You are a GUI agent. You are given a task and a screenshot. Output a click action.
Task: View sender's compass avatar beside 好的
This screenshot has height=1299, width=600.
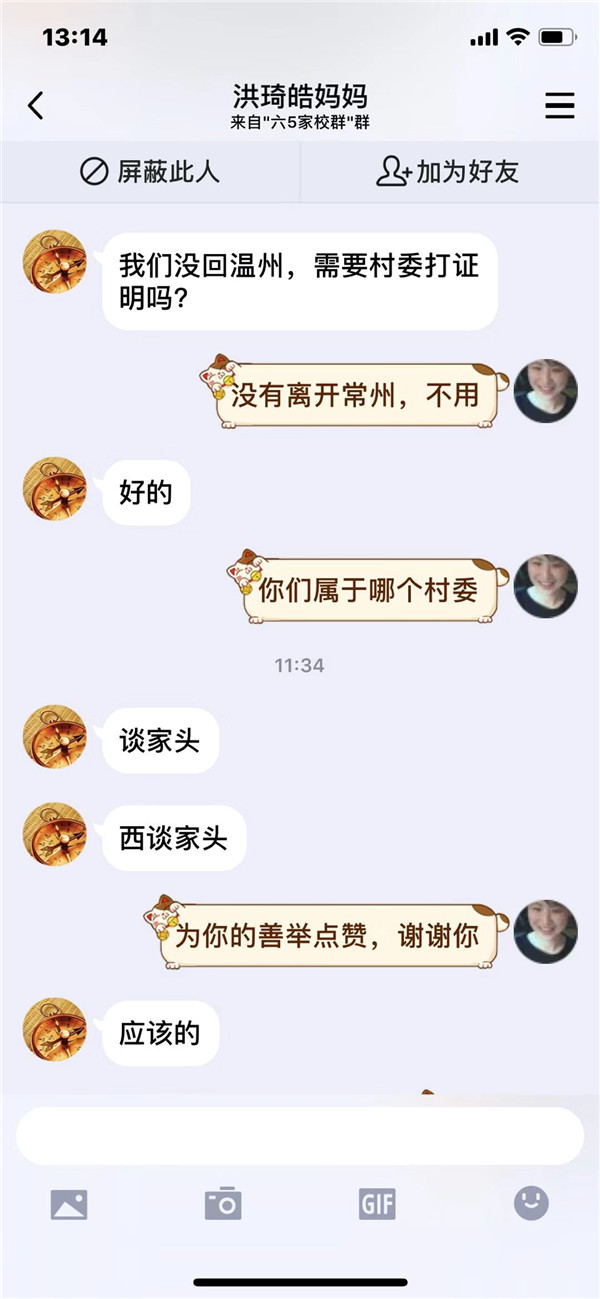(x=55, y=490)
